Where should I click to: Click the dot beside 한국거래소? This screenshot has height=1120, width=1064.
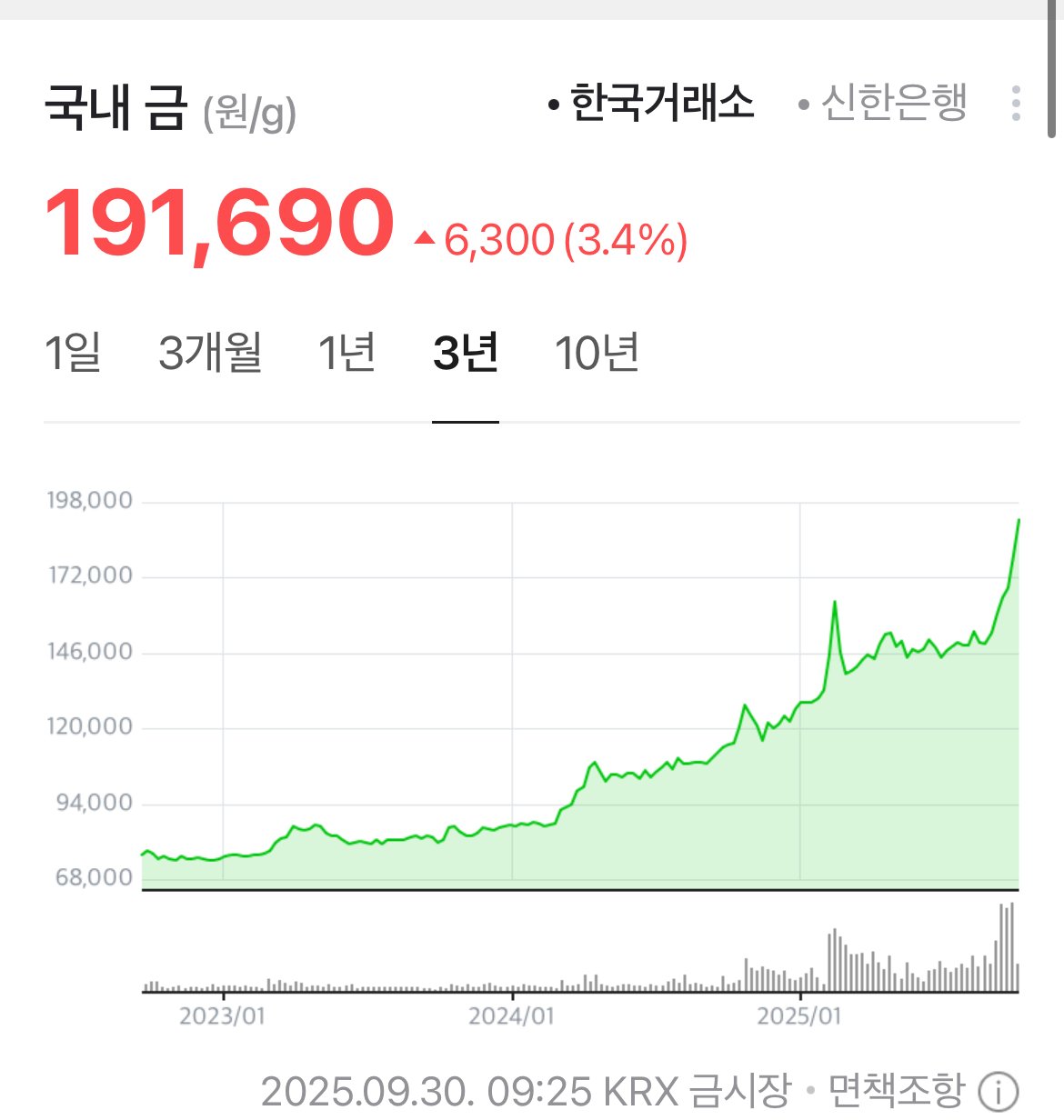click(x=553, y=104)
